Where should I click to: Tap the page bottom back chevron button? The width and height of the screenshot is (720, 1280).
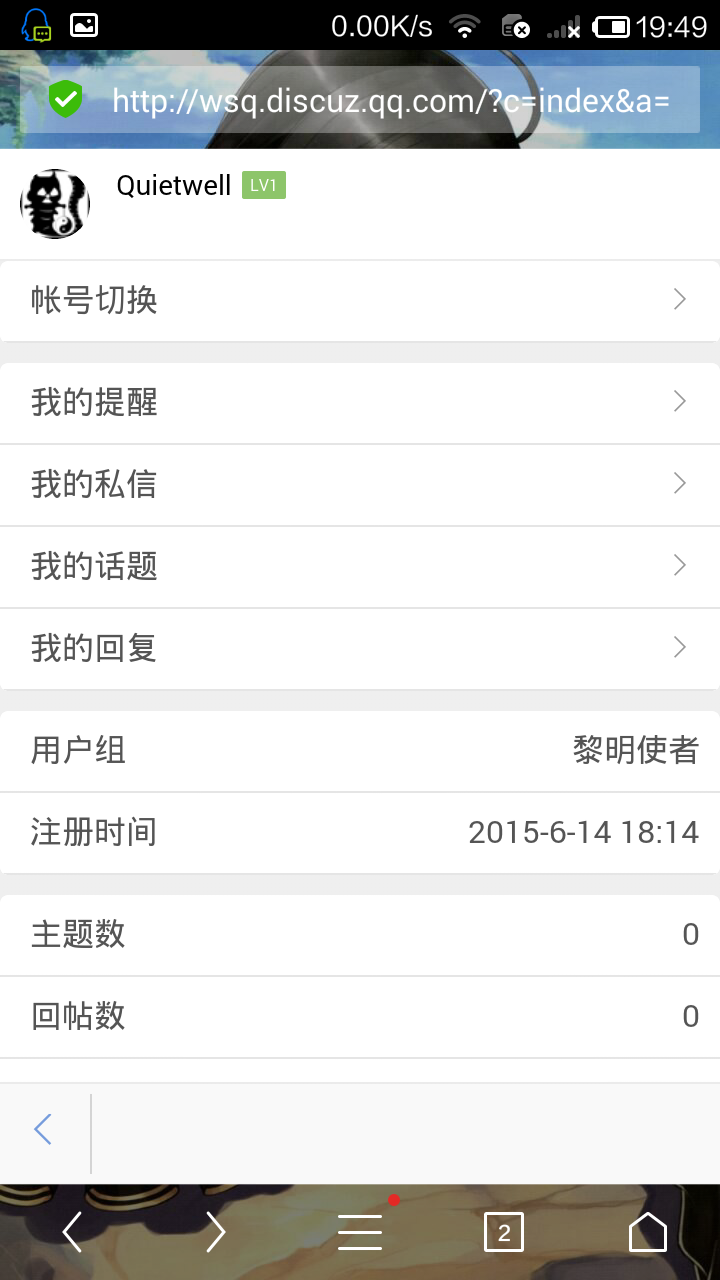pyautogui.click(x=42, y=1128)
